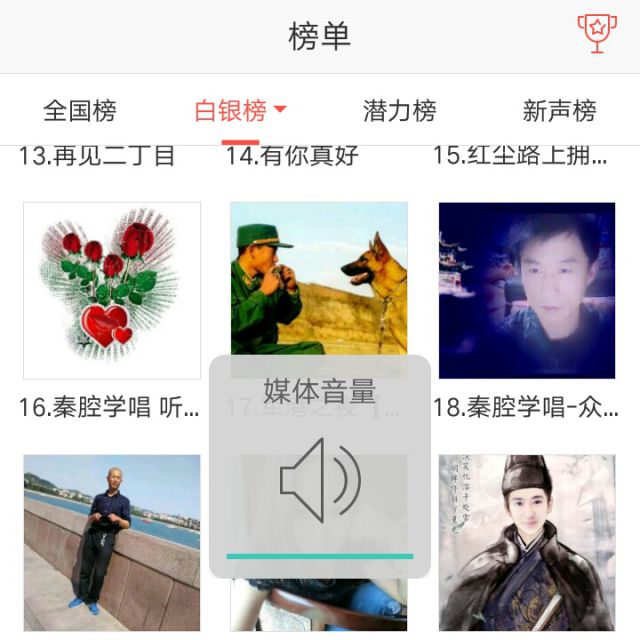
Task: Open song 16 秦腔学唱 with roses cover
Action: (112, 291)
